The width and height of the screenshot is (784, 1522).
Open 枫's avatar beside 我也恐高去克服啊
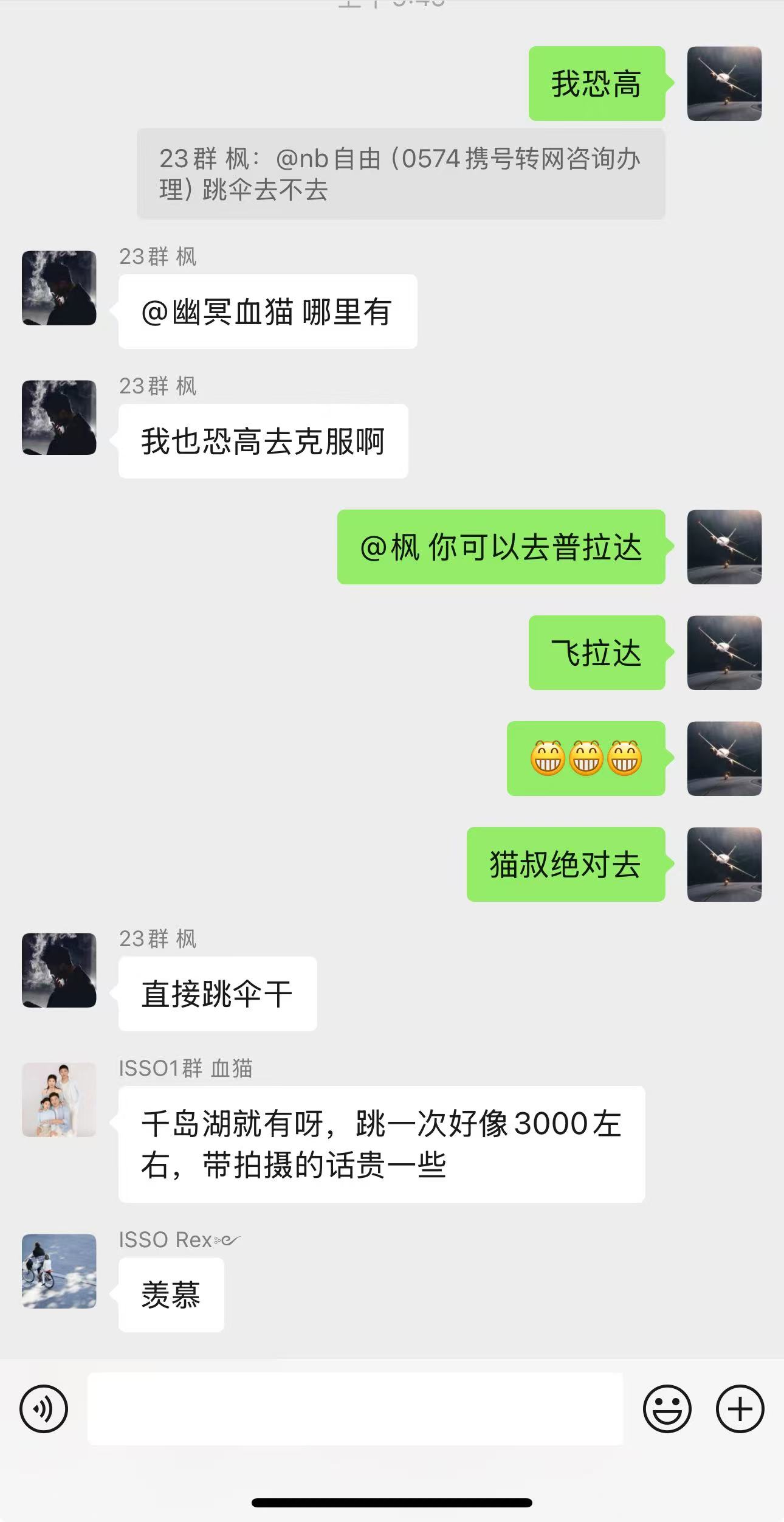pos(59,417)
